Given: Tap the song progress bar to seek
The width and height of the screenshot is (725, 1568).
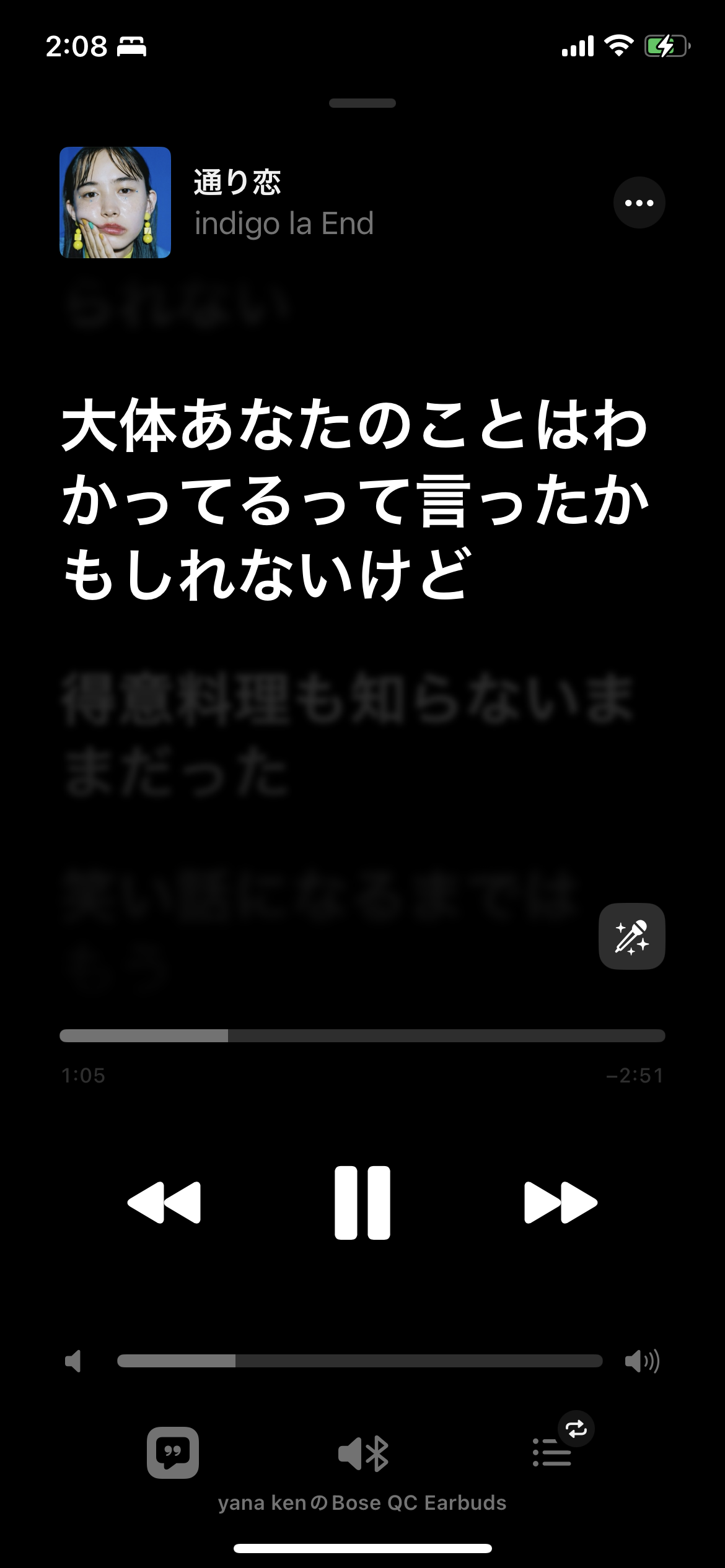Looking at the screenshot, I should pos(362,1035).
